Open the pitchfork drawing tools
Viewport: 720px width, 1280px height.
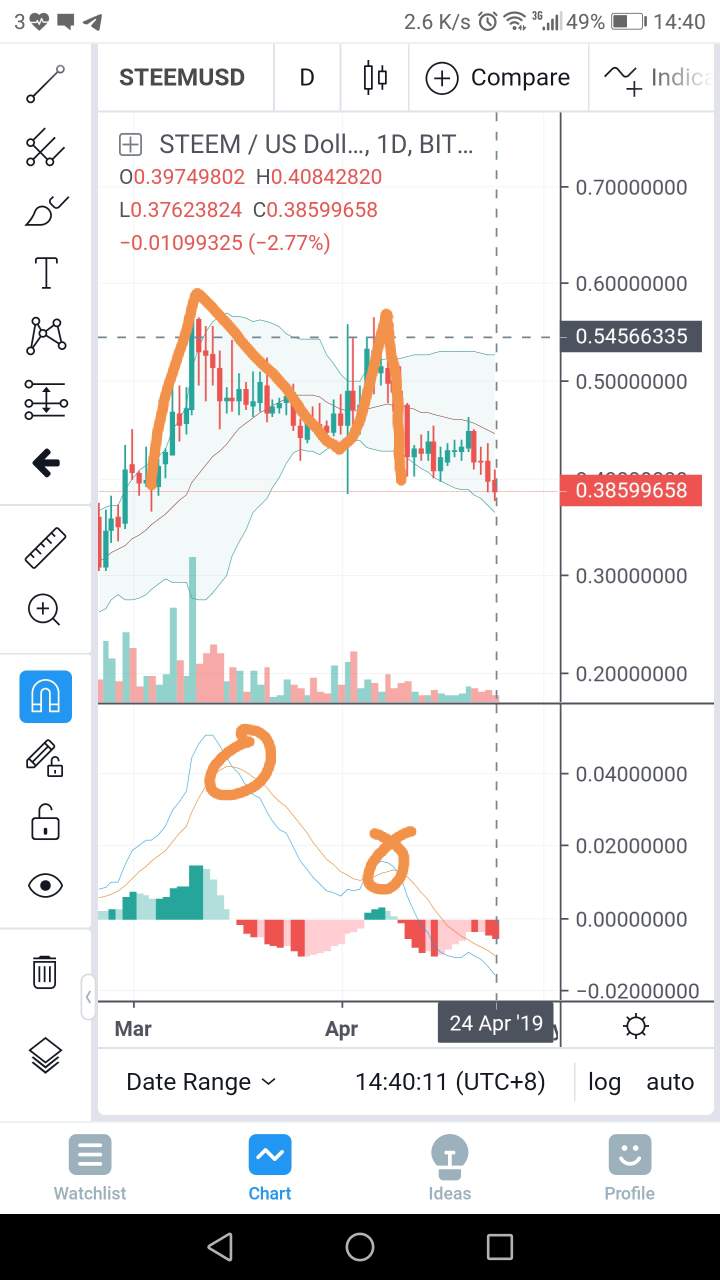pyautogui.click(x=45, y=147)
